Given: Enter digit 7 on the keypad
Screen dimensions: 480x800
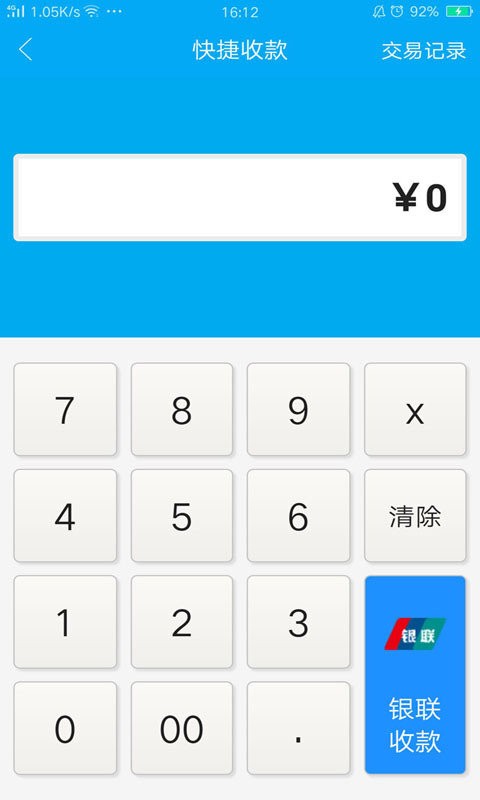Looking at the screenshot, I should pyautogui.click(x=65, y=409).
